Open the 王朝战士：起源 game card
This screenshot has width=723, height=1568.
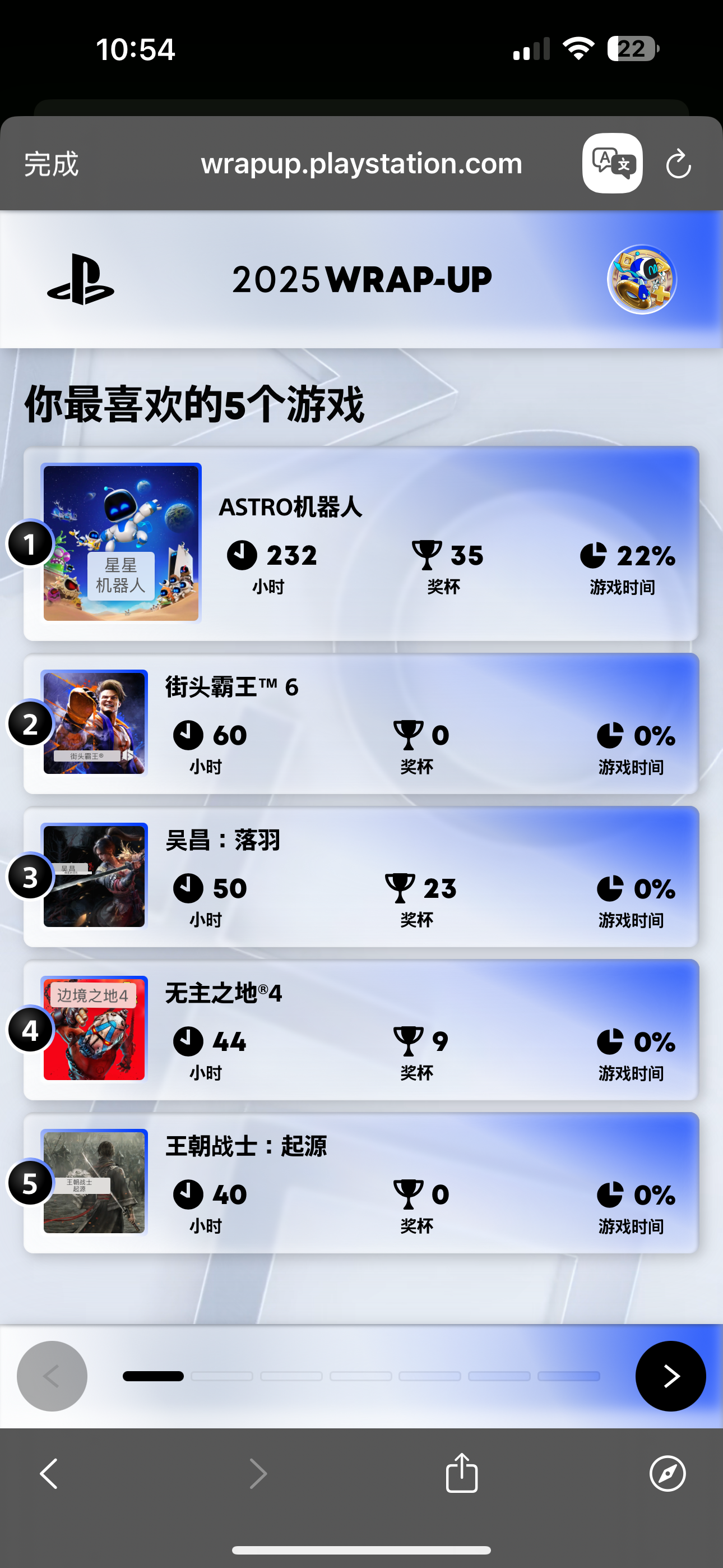coord(361,1183)
